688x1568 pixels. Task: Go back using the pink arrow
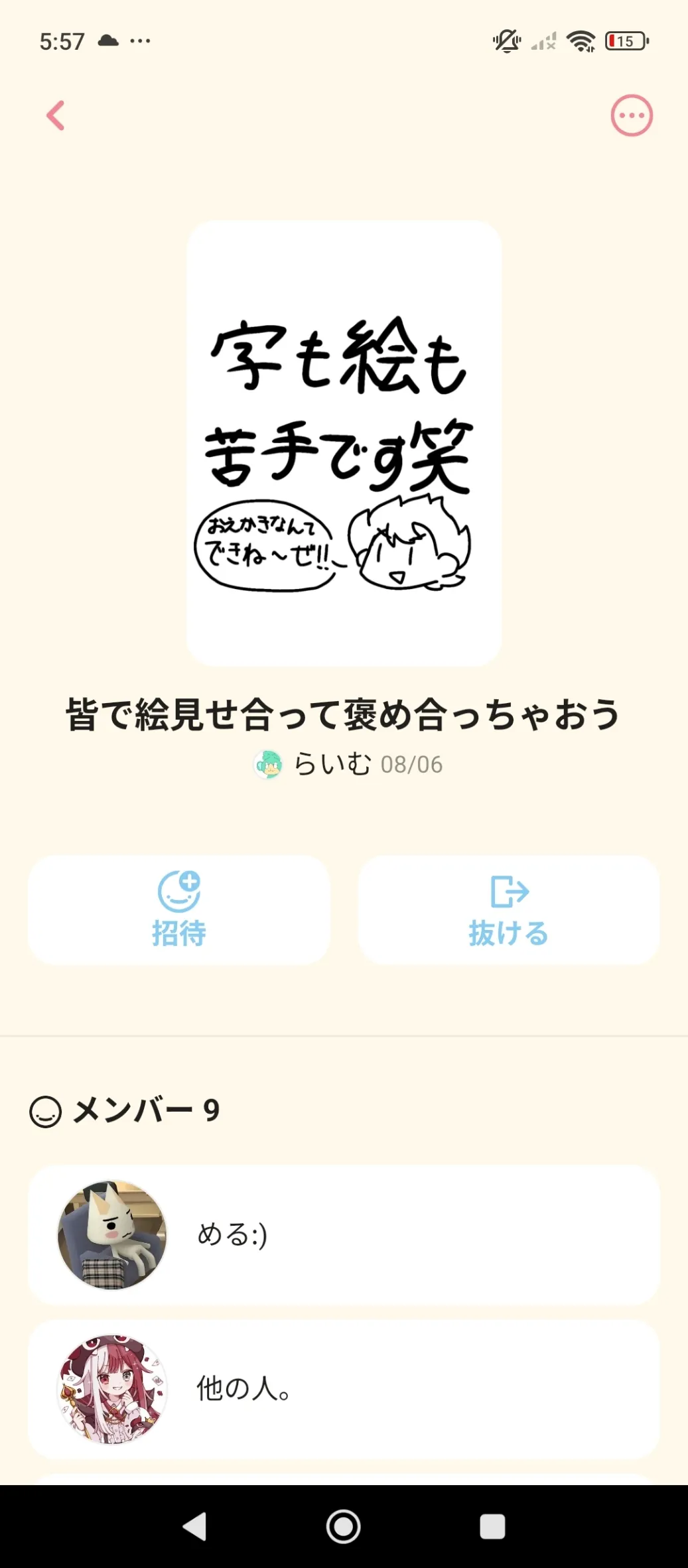coord(56,115)
